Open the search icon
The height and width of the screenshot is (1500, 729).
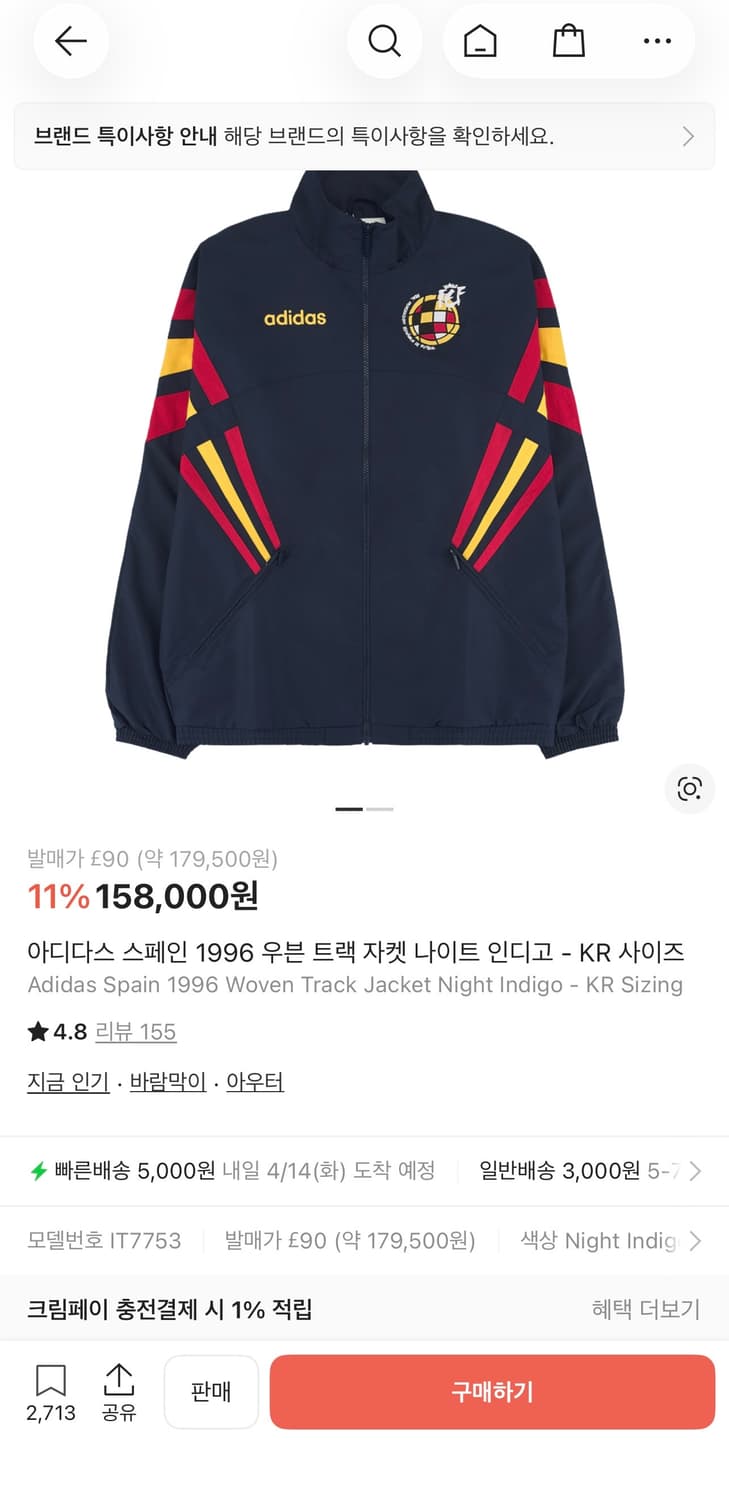385,41
